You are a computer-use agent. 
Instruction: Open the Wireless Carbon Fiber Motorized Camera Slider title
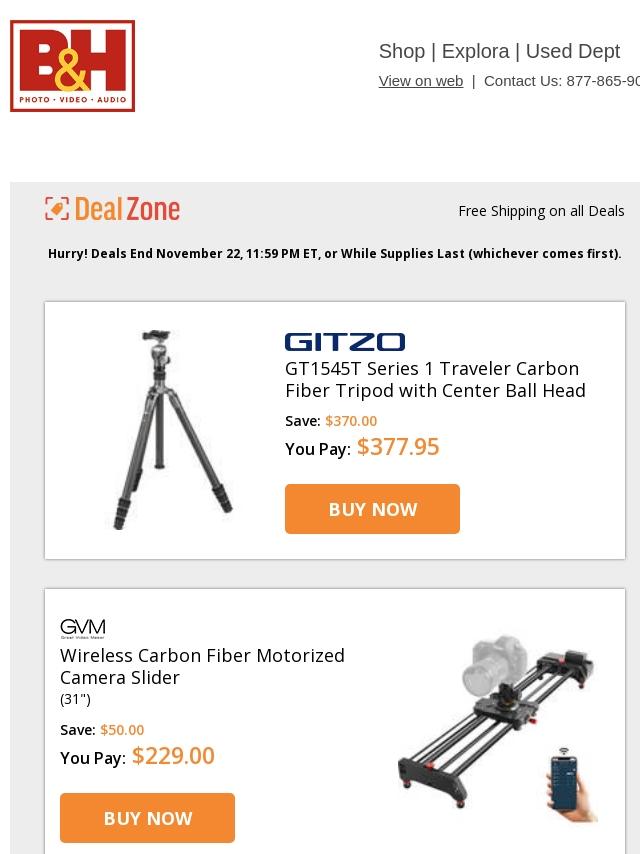[x=202, y=666]
